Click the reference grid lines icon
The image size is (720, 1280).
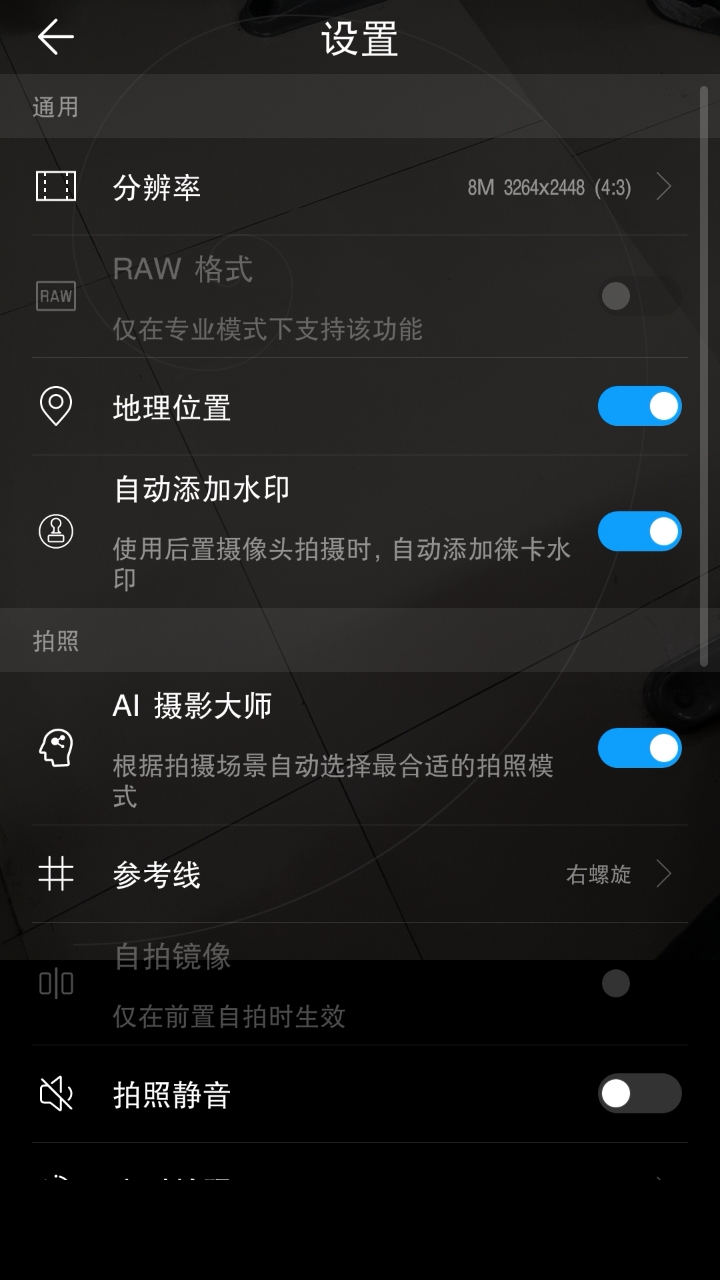tap(55, 873)
